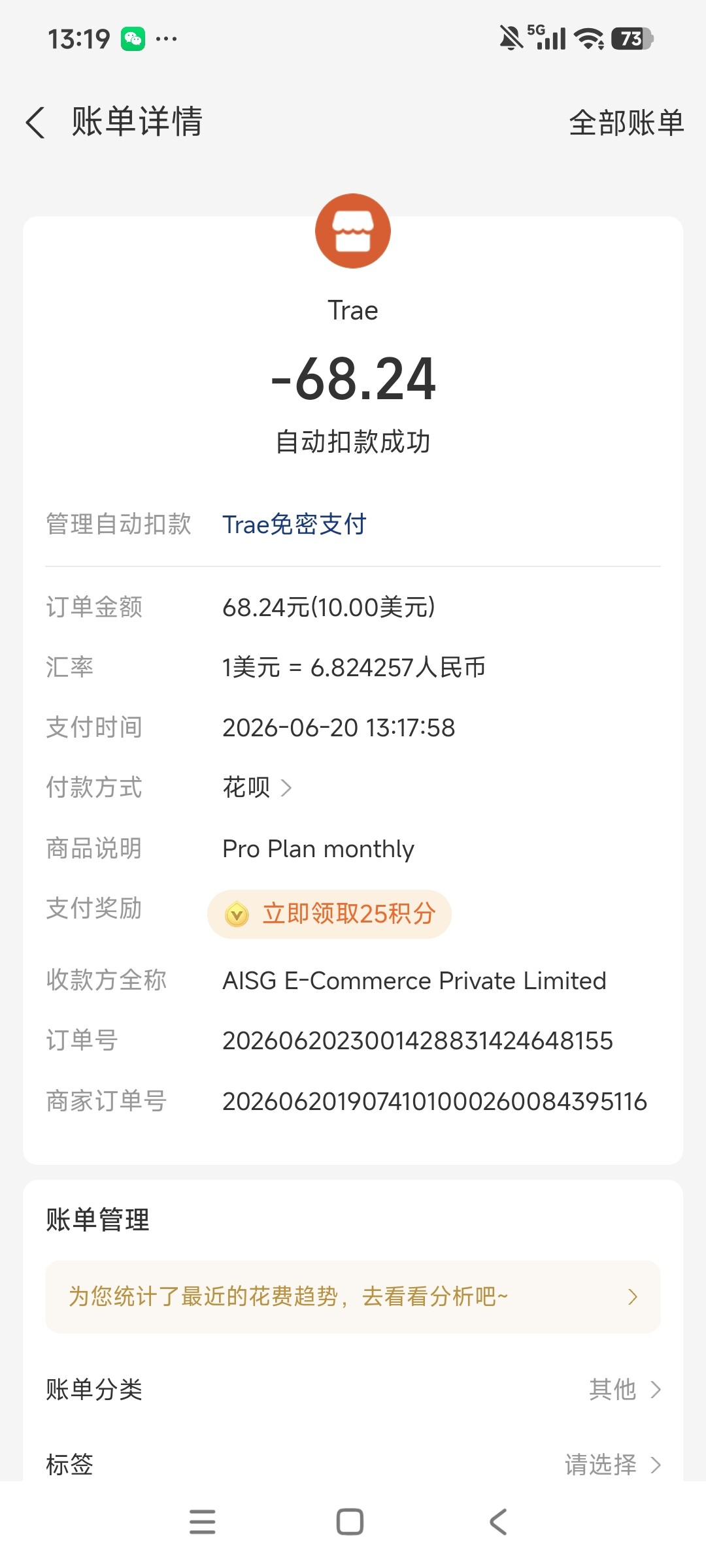
Task: Claim the 立即领取25积分 reward
Action: 329,914
